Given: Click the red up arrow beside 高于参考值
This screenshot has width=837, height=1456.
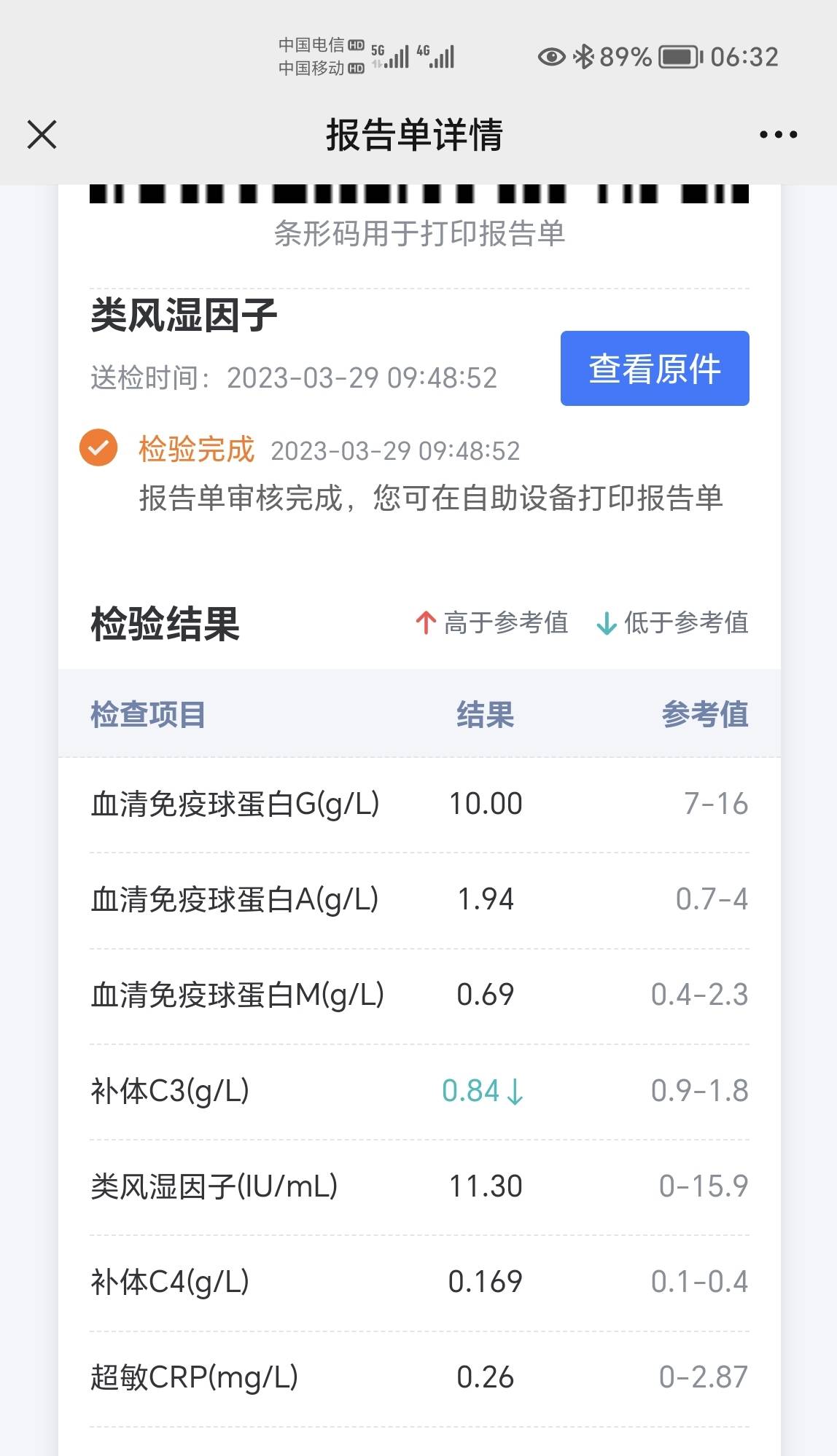Looking at the screenshot, I should pyautogui.click(x=425, y=623).
